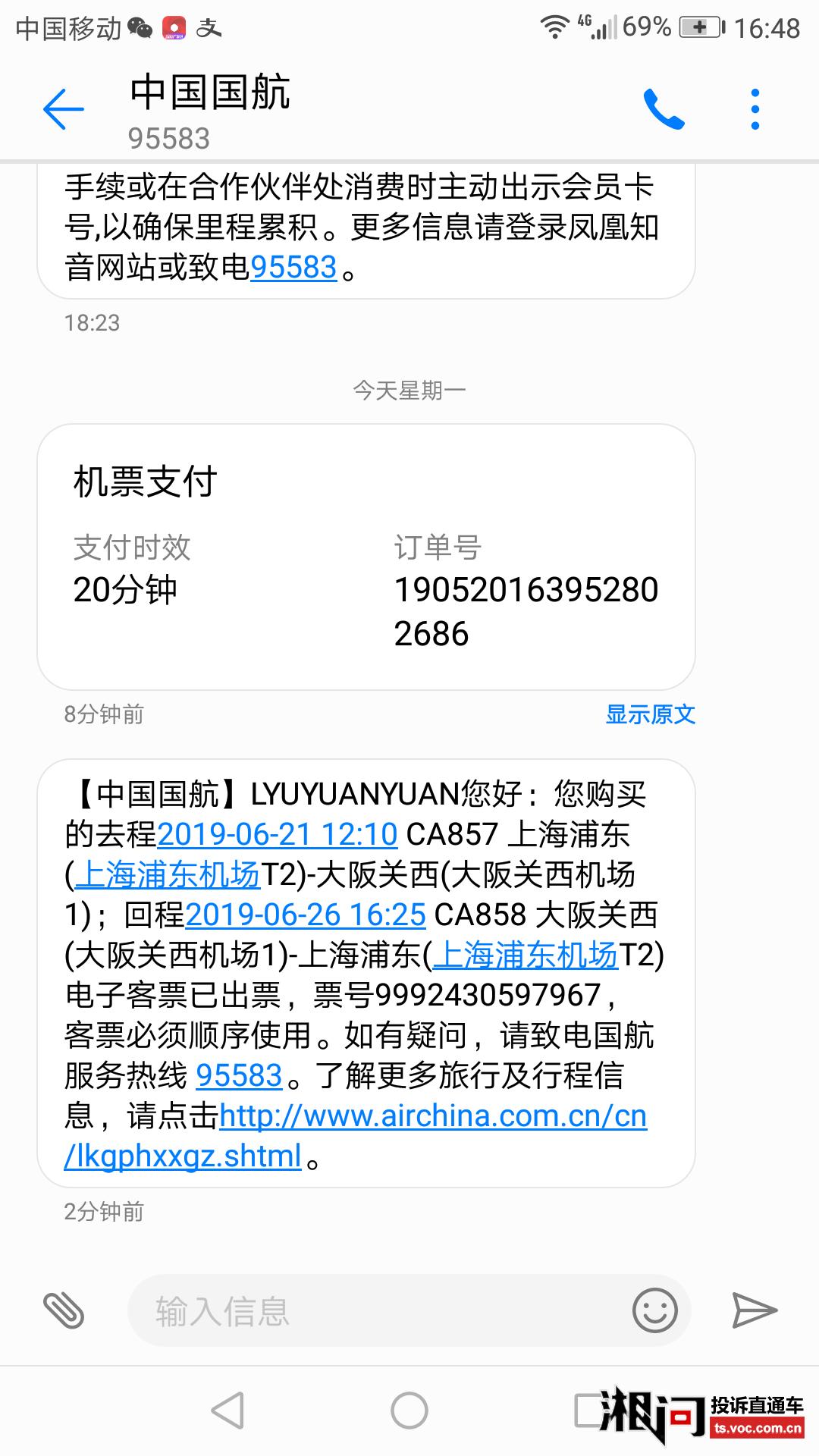Tap the system back triangle button

coord(227,1410)
